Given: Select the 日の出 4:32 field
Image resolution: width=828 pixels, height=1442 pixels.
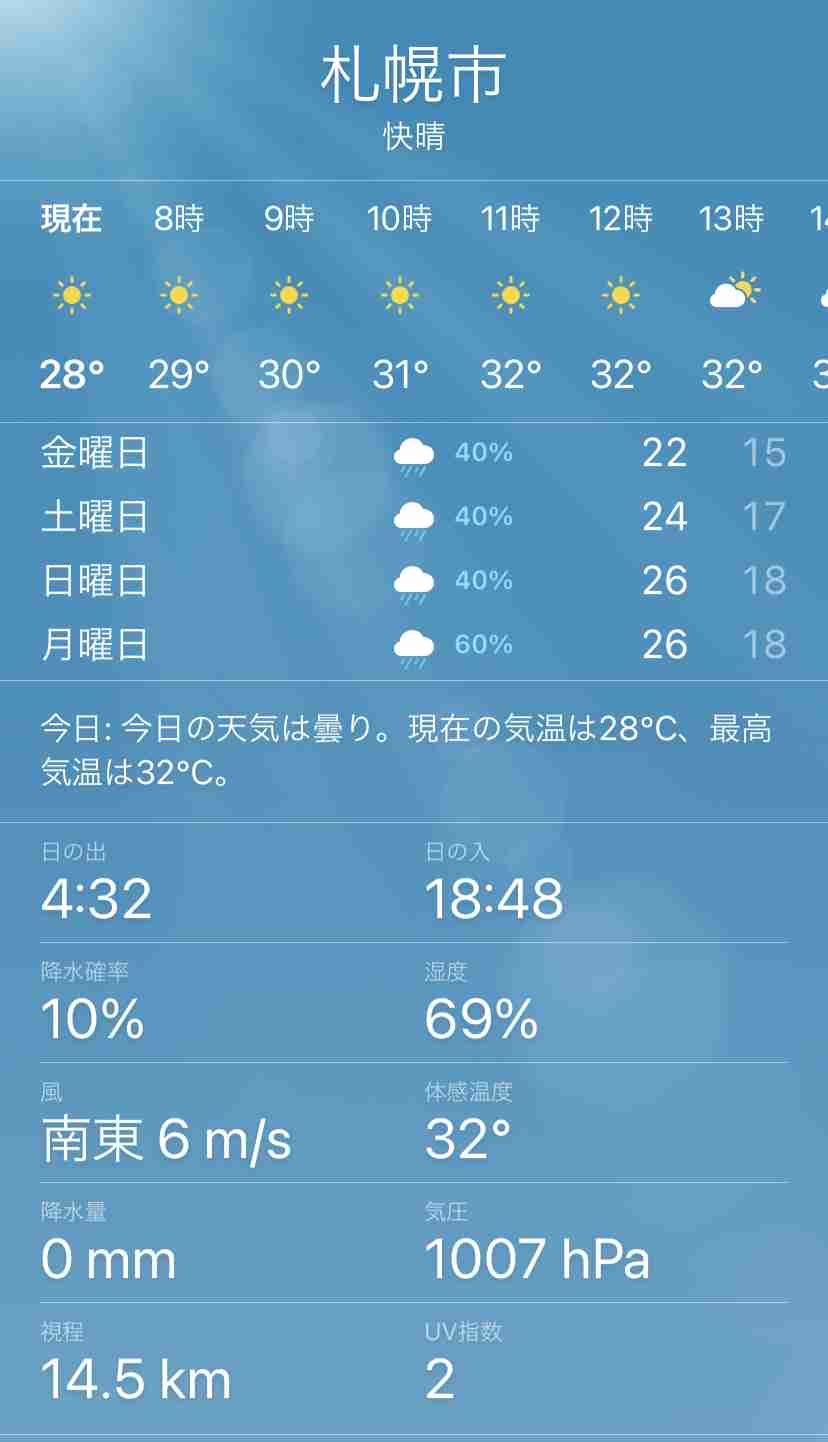Looking at the screenshot, I should (96, 899).
